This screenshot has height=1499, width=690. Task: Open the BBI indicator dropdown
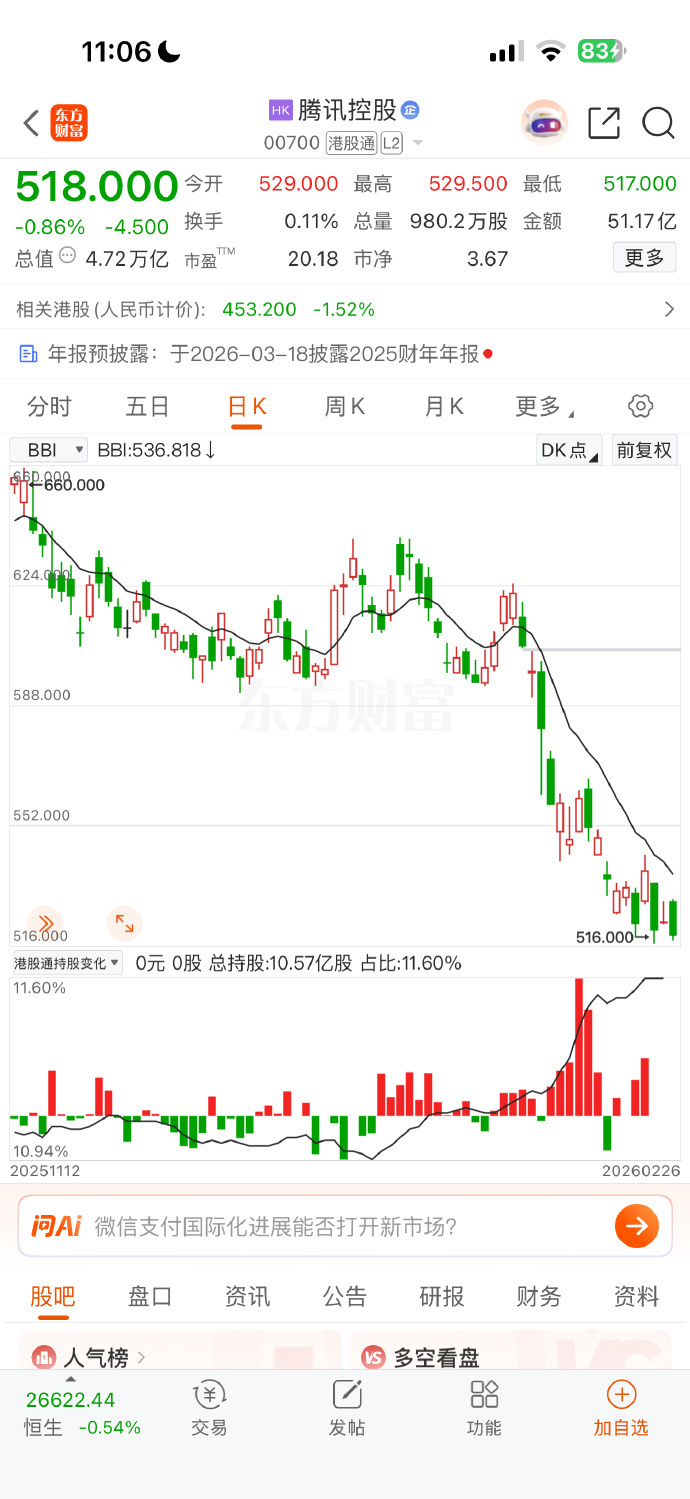pyautogui.click(x=50, y=451)
